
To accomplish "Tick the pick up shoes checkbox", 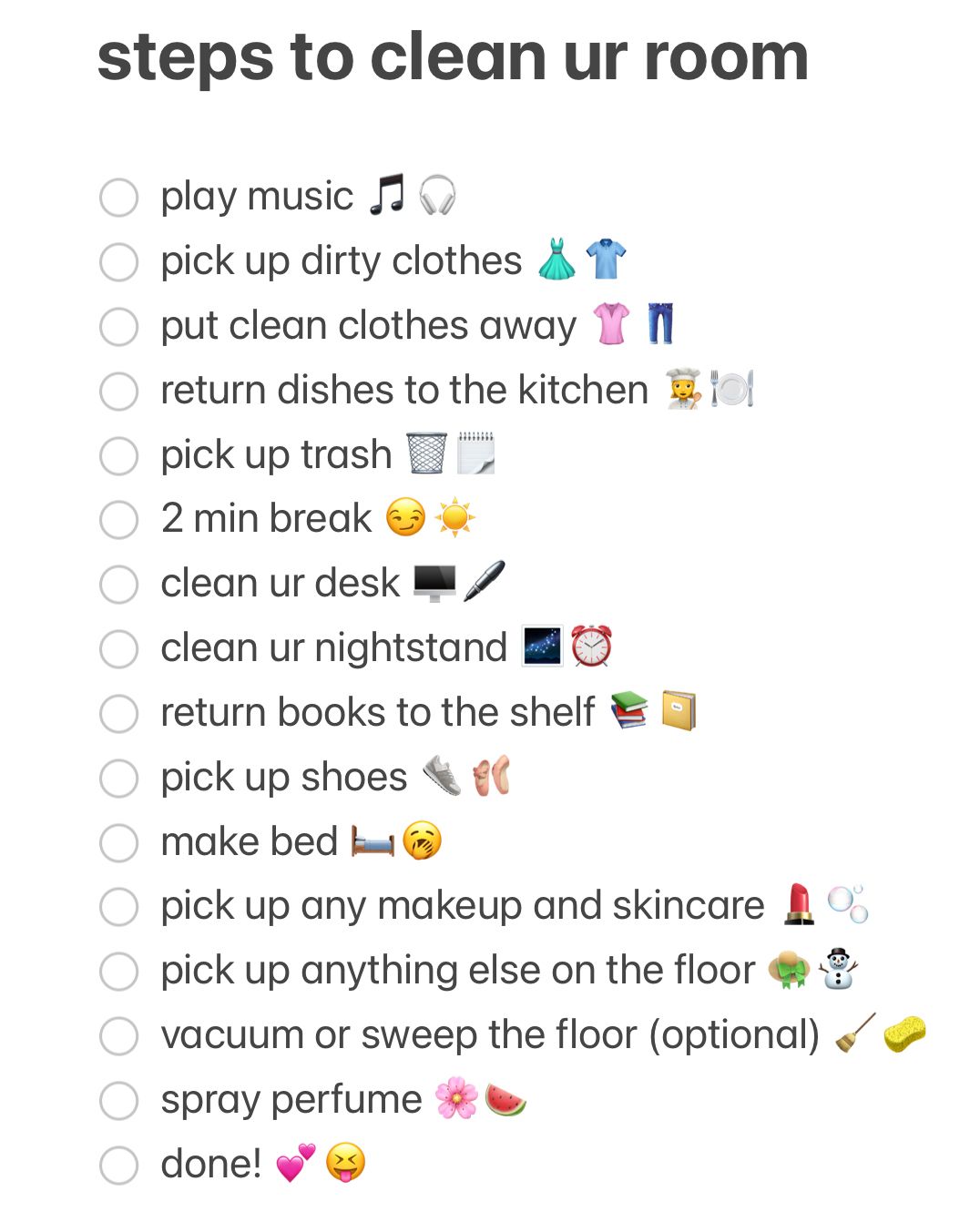I will [x=118, y=779].
